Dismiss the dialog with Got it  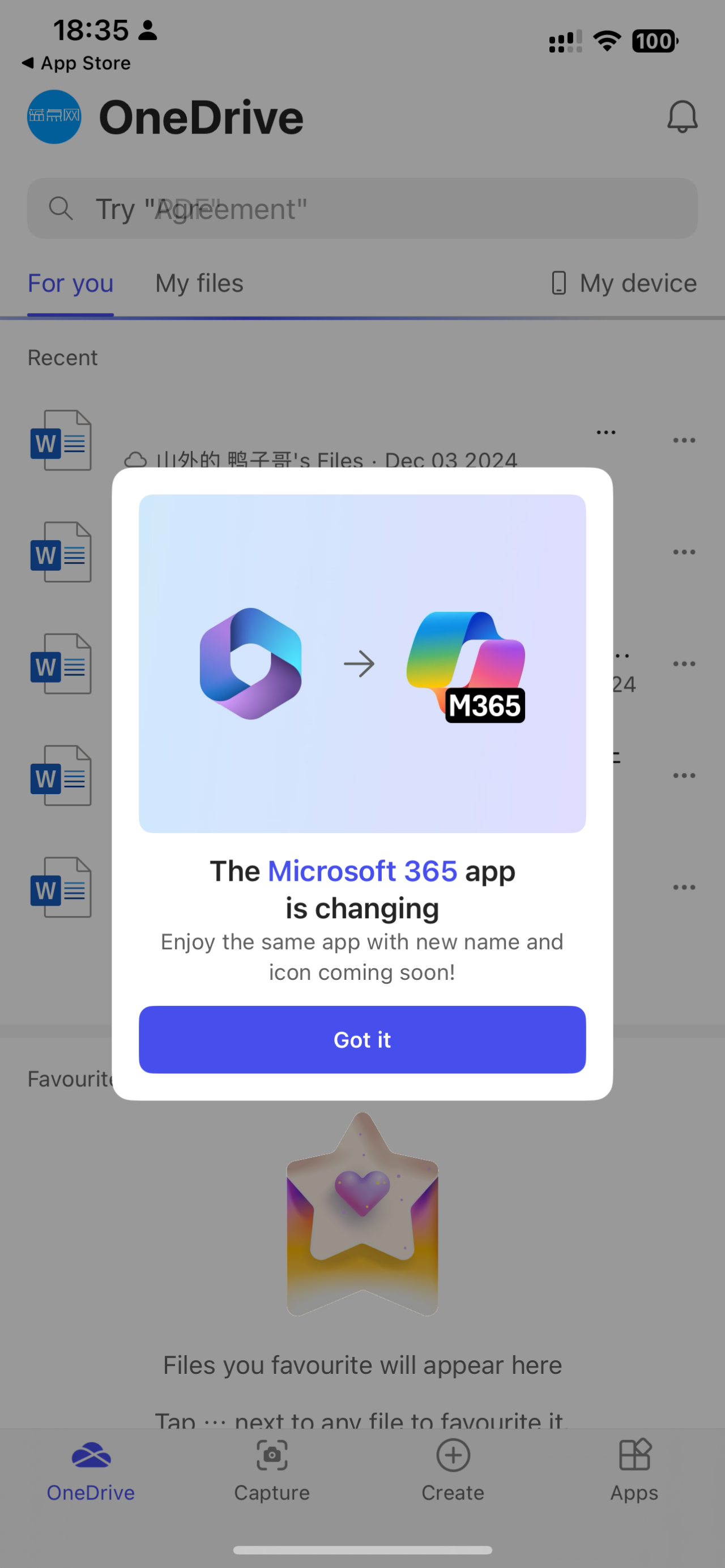362,1039
